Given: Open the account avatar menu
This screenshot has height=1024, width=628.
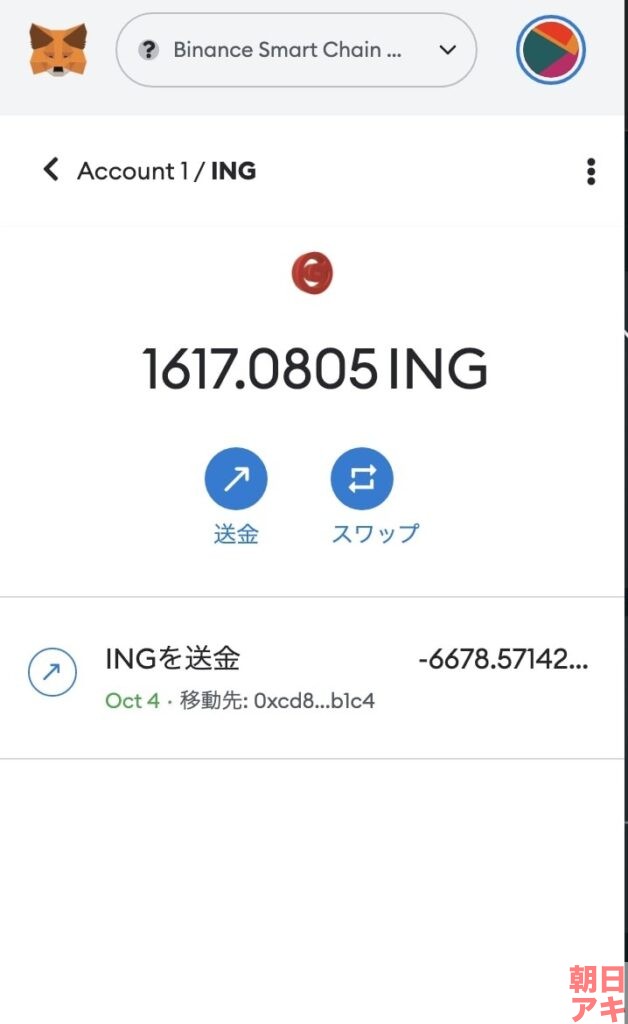Looking at the screenshot, I should [x=550, y=50].
